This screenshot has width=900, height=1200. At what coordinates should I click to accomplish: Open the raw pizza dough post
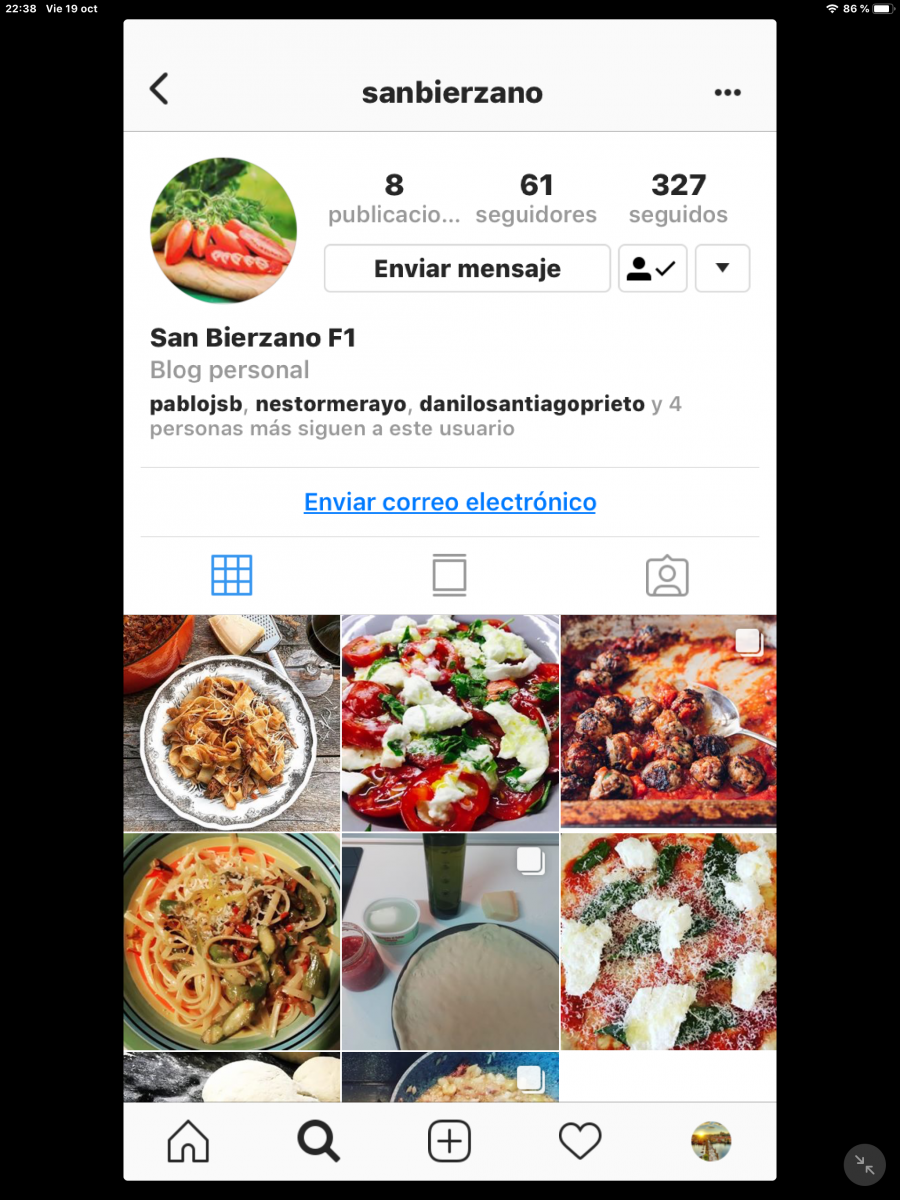coord(450,941)
